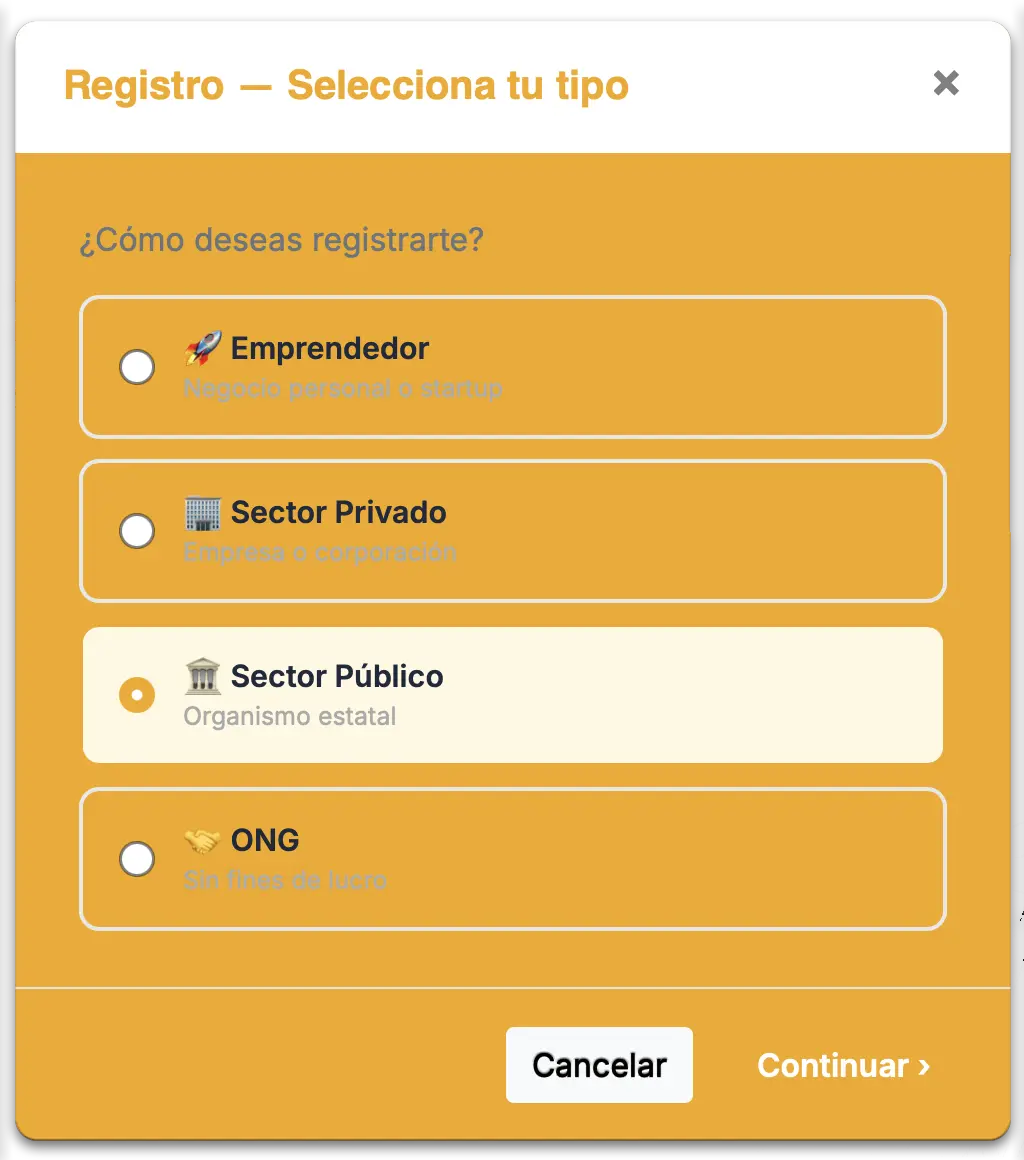
Task: Click the rocket emoji for Emprendedor
Action: (201, 348)
